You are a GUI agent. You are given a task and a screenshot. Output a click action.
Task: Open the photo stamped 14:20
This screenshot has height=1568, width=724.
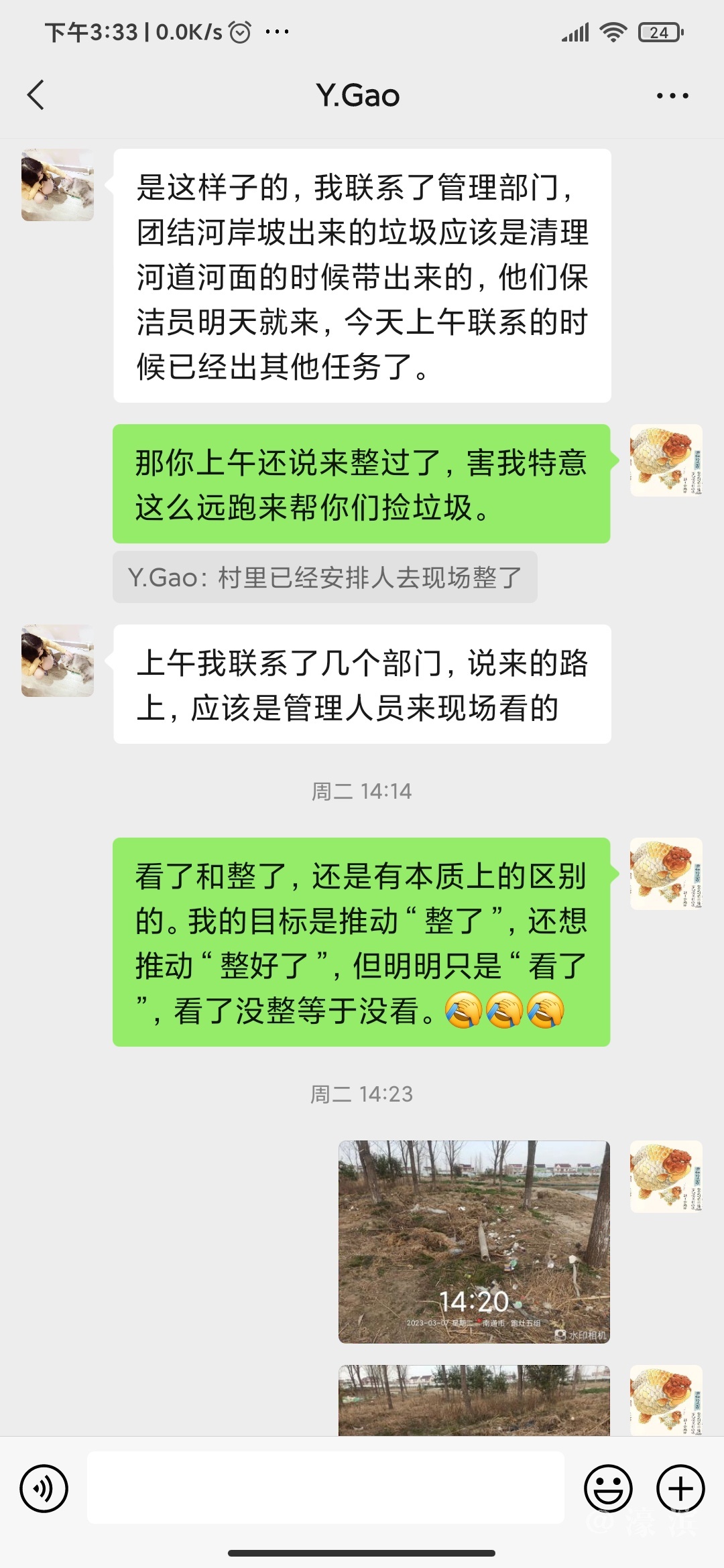[x=474, y=1241]
